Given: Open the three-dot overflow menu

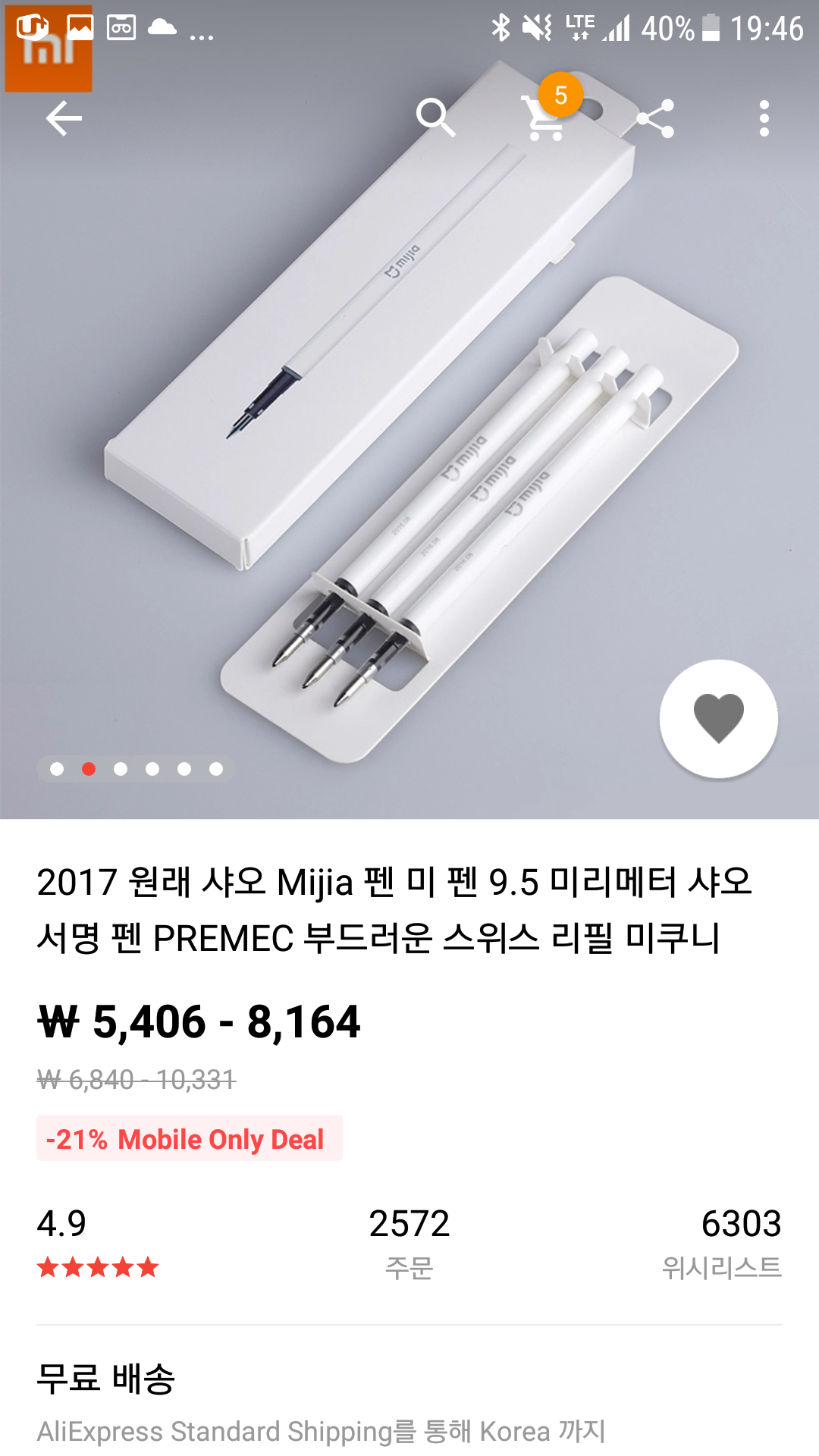Looking at the screenshot, I should [764, 118].
